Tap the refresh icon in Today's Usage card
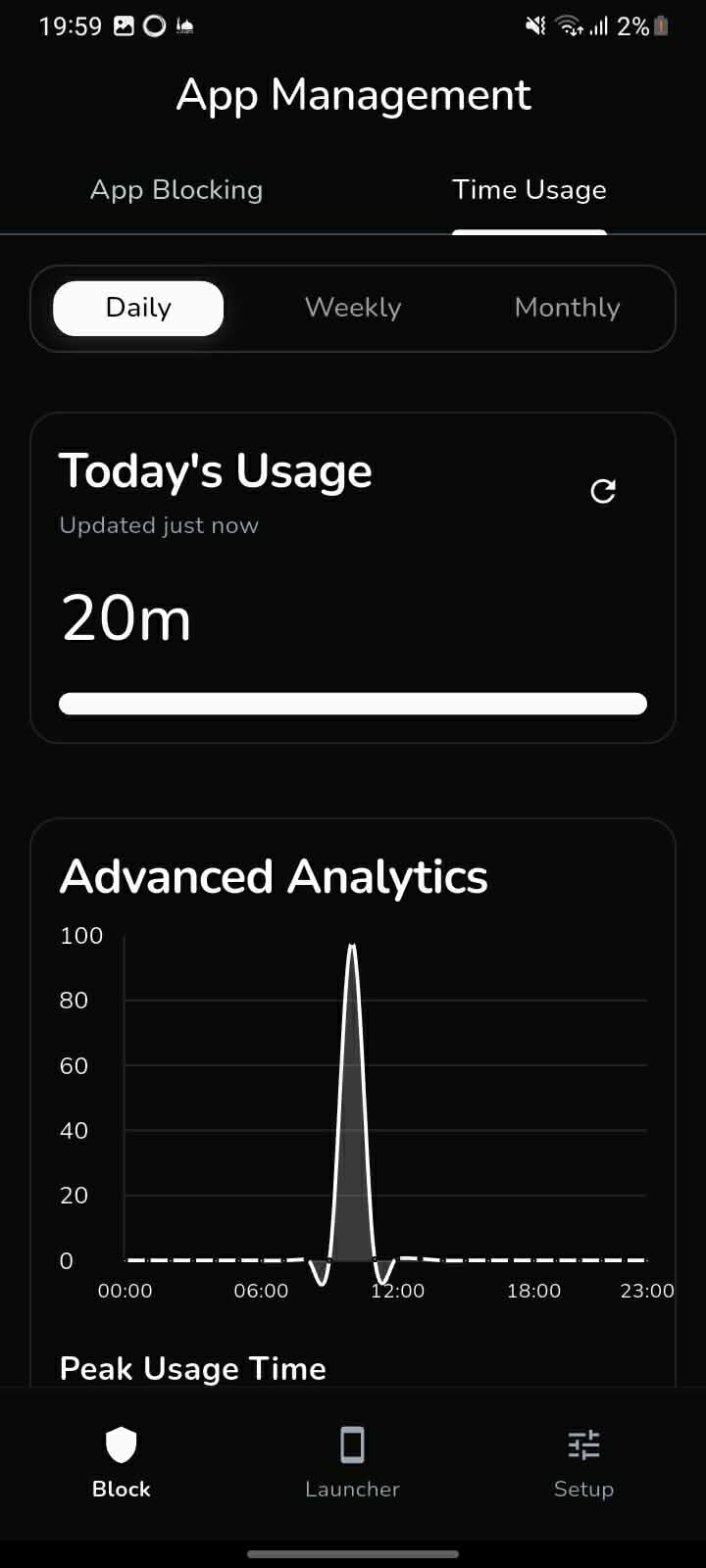The height and width of the screenshot is (1568, 706). tap(603, 491)
